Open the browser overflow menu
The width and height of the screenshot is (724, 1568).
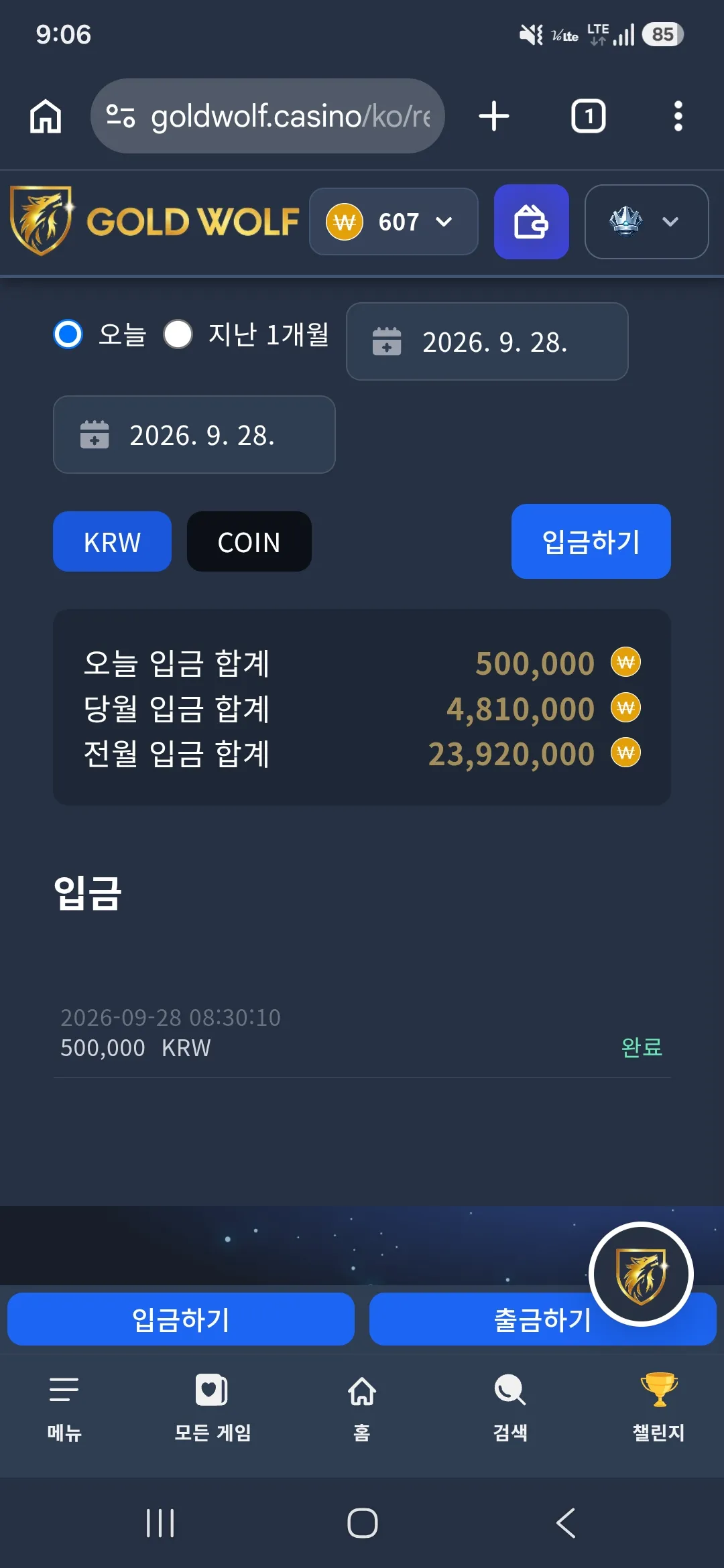point(678,116)
